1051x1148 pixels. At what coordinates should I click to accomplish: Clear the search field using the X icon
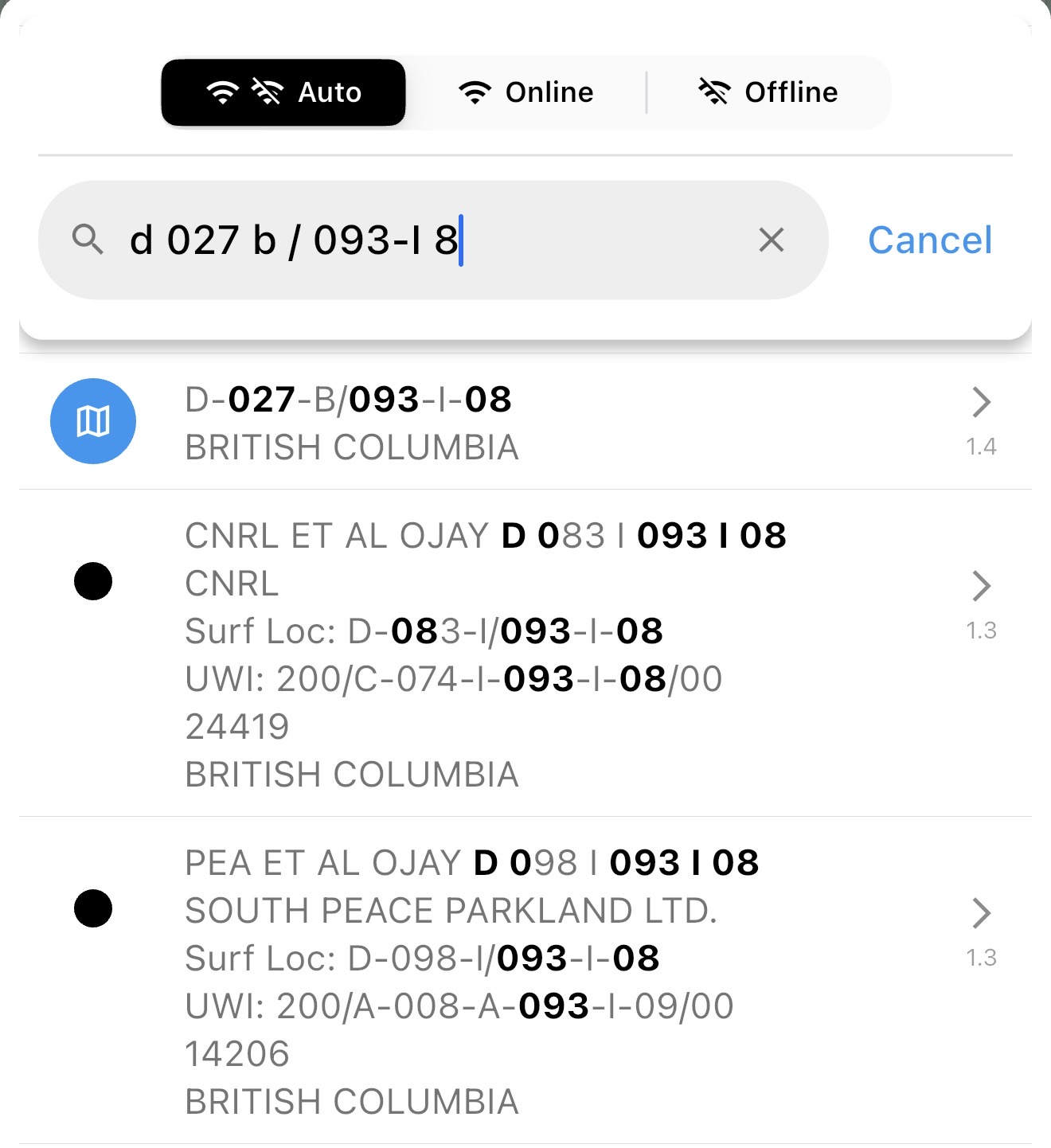tap(770, 240)
